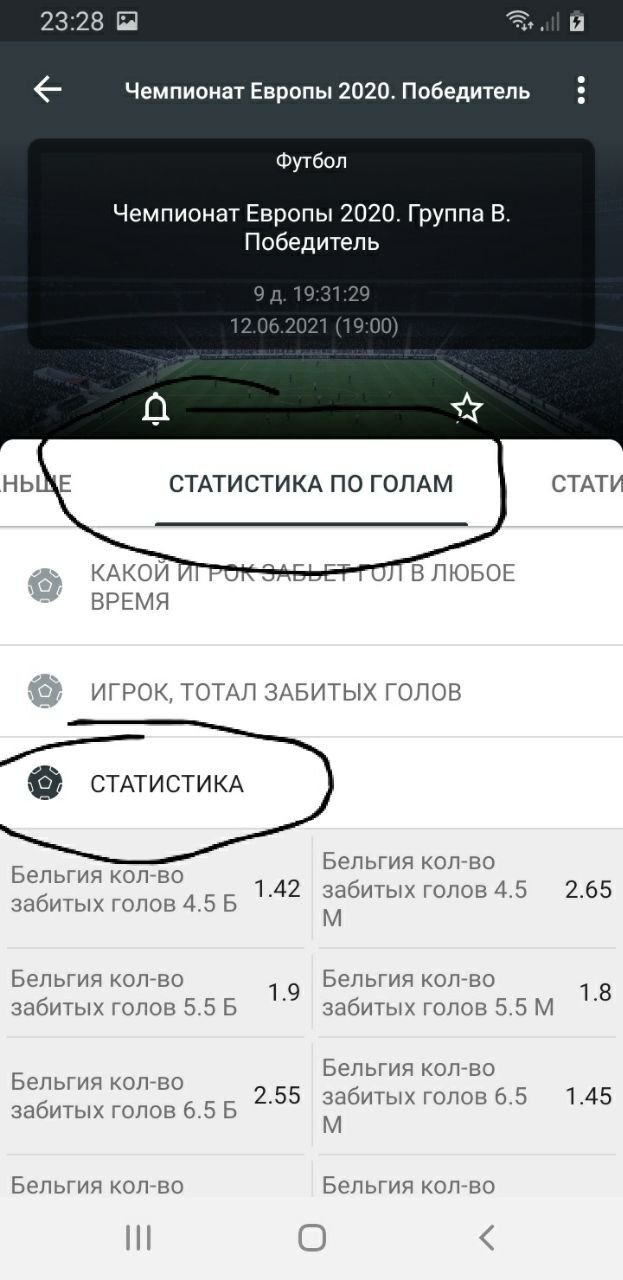Image resolution: width=623 pixels, height=1280 pixels.
Task: Enable notifications with the bell icon
Action: pos(156,409)
